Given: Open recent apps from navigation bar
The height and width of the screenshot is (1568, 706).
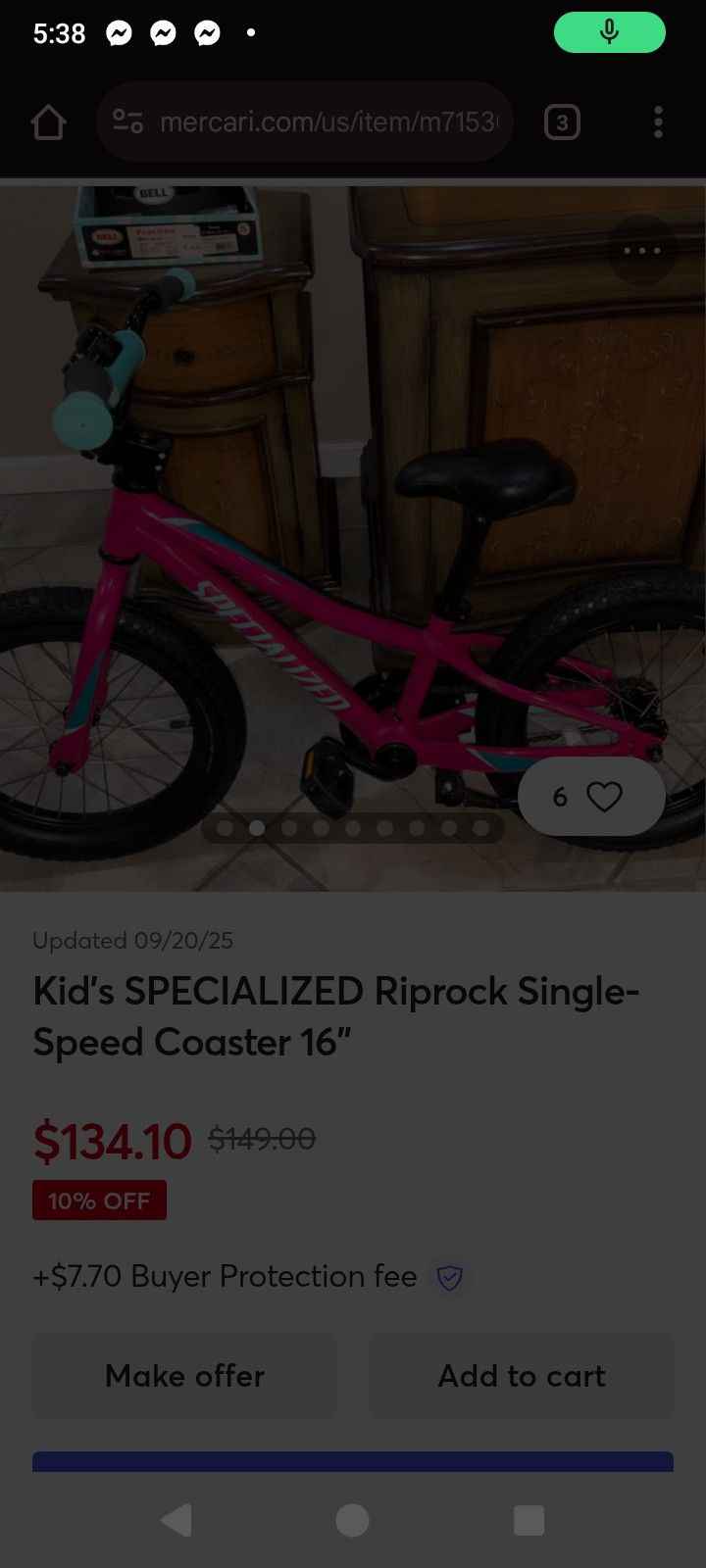Looking at the screenshot, I should (x=529, y=1520).
